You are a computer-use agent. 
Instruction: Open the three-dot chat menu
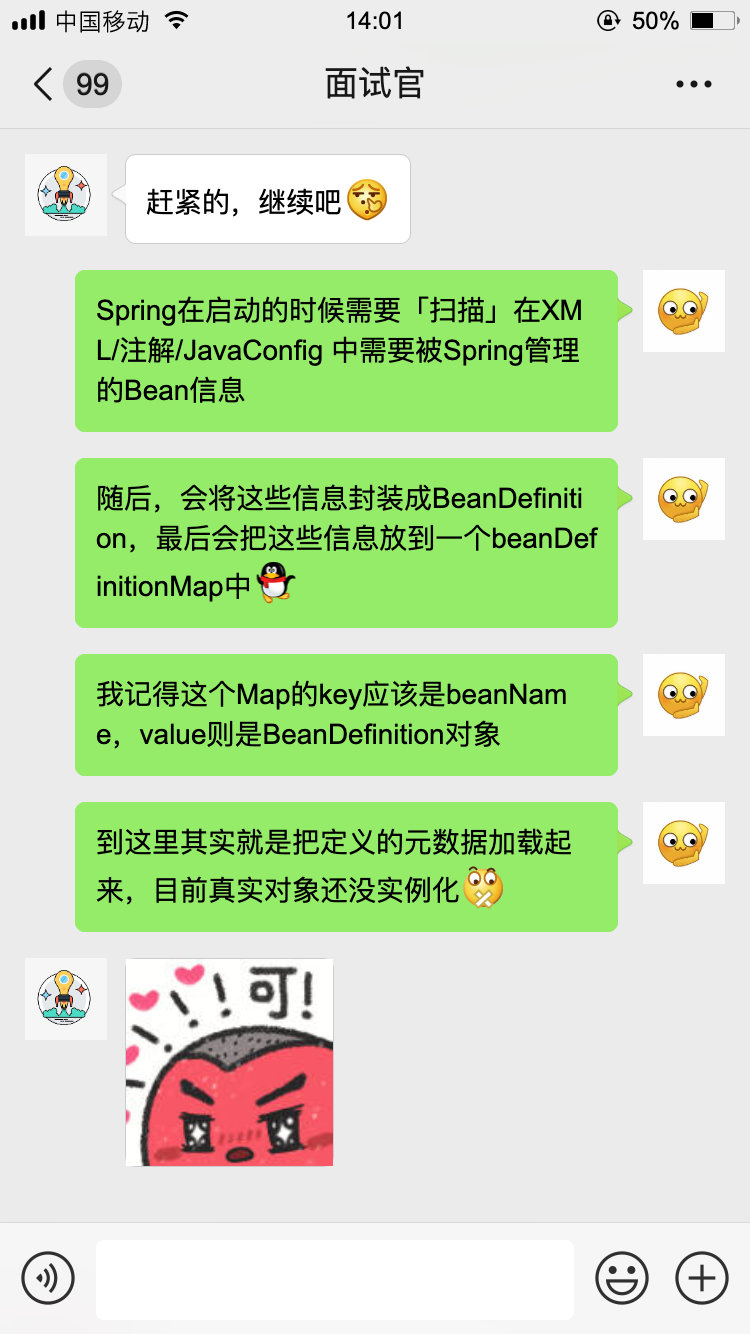(x=693, y=84)
